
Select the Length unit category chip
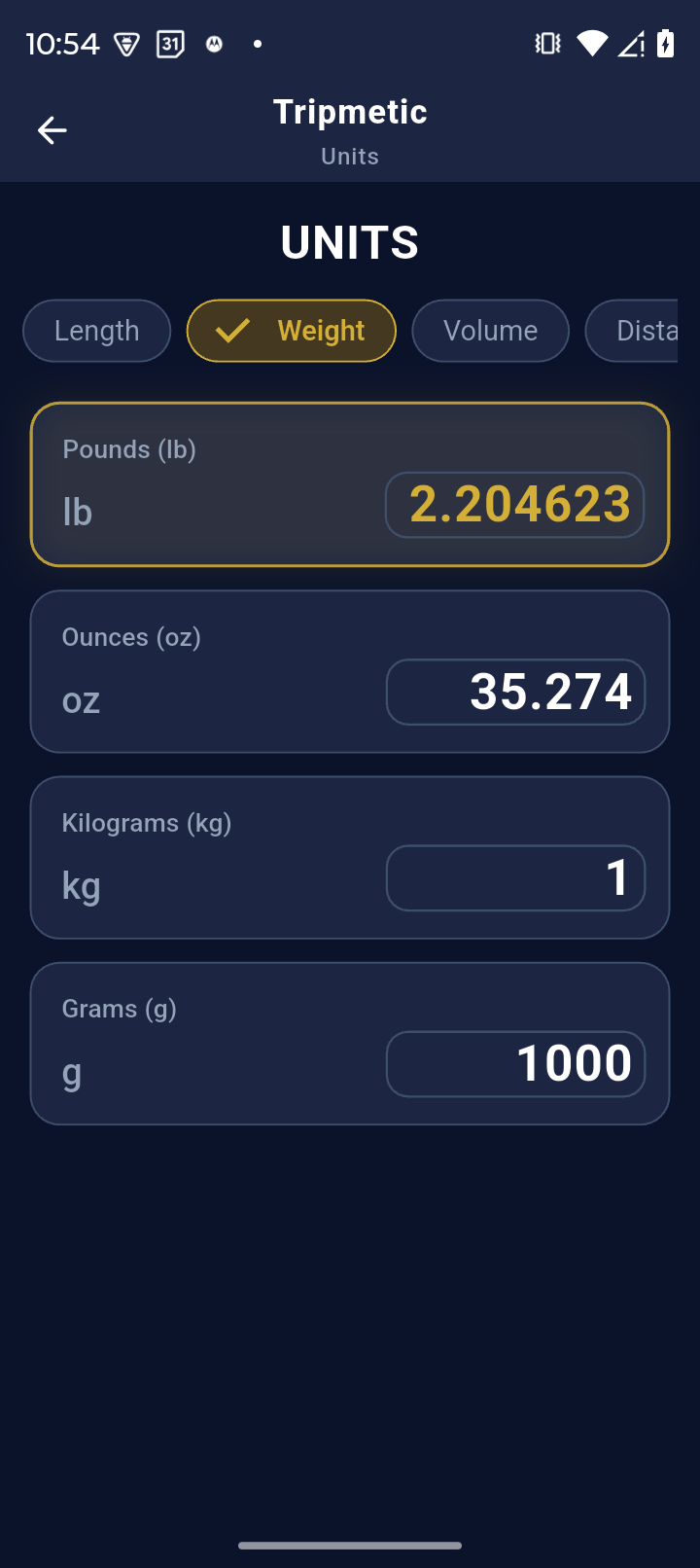click(x=96, y=331)
